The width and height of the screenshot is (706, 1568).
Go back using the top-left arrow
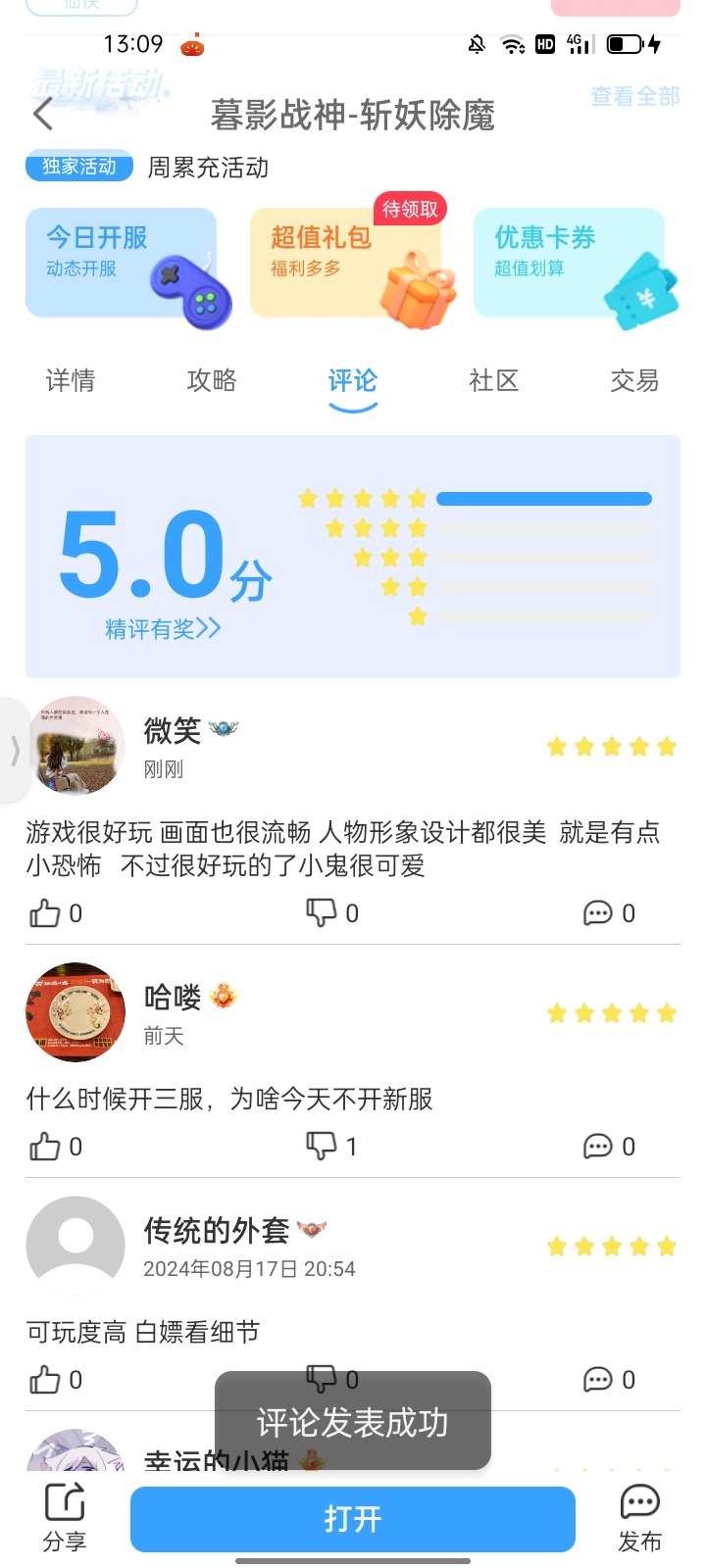(43, 115)
